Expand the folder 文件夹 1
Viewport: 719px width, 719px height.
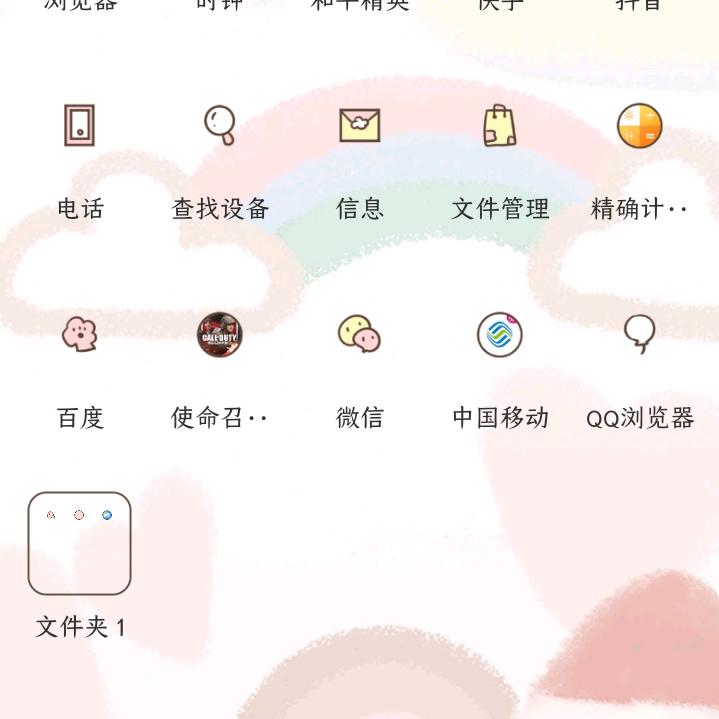tap(80, 544)
